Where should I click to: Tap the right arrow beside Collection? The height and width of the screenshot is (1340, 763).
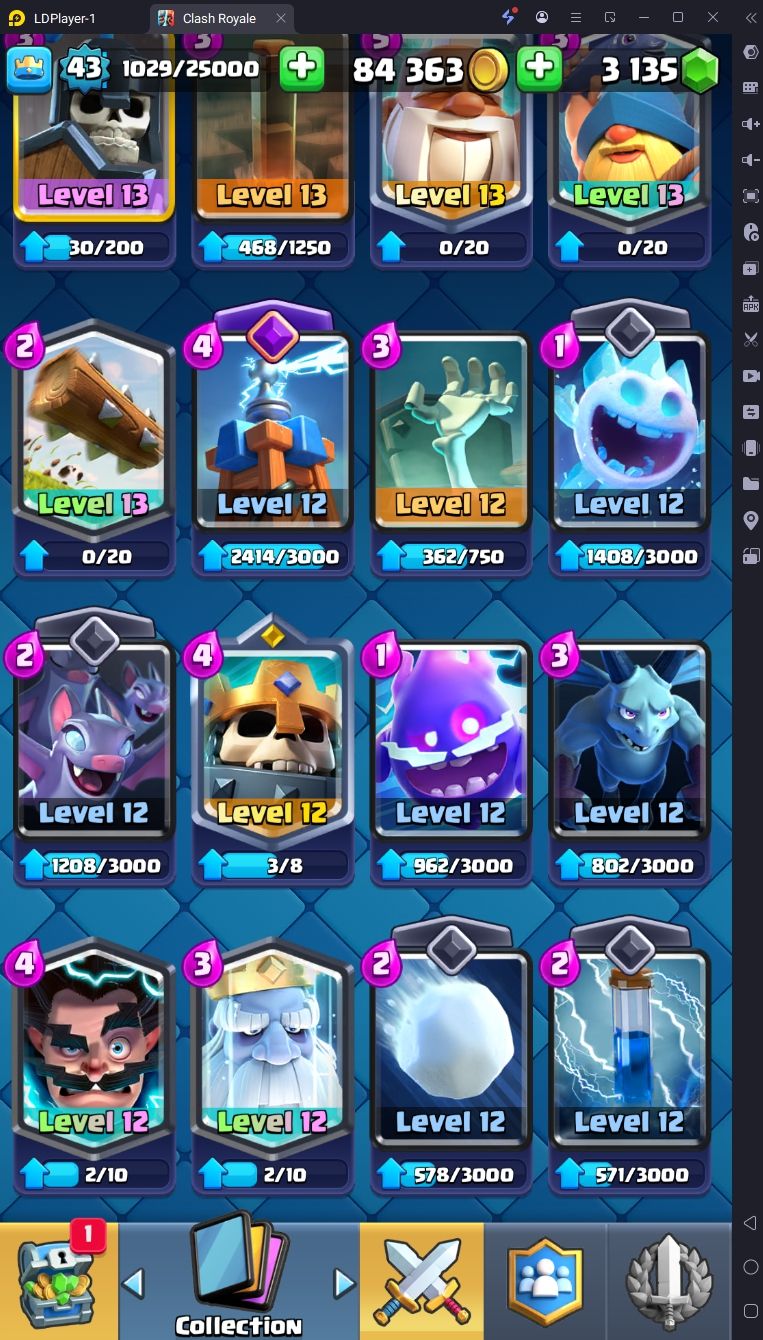pyautogui.click(x=344, y=1282)
